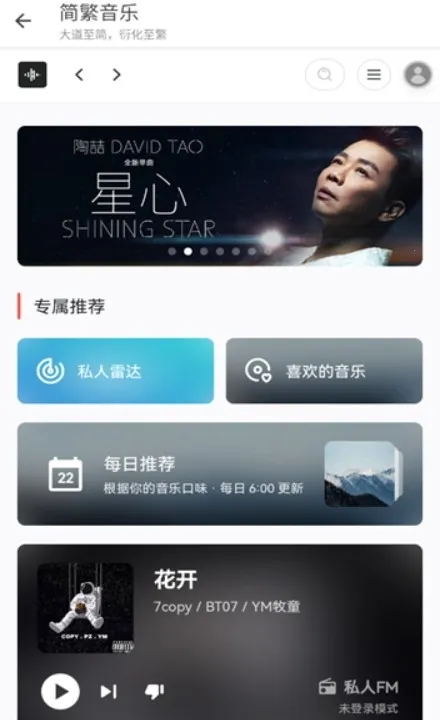The image size is (440, 720).
Task: Open 每日推荐 daily recommendations card
Action: [220, 474]
